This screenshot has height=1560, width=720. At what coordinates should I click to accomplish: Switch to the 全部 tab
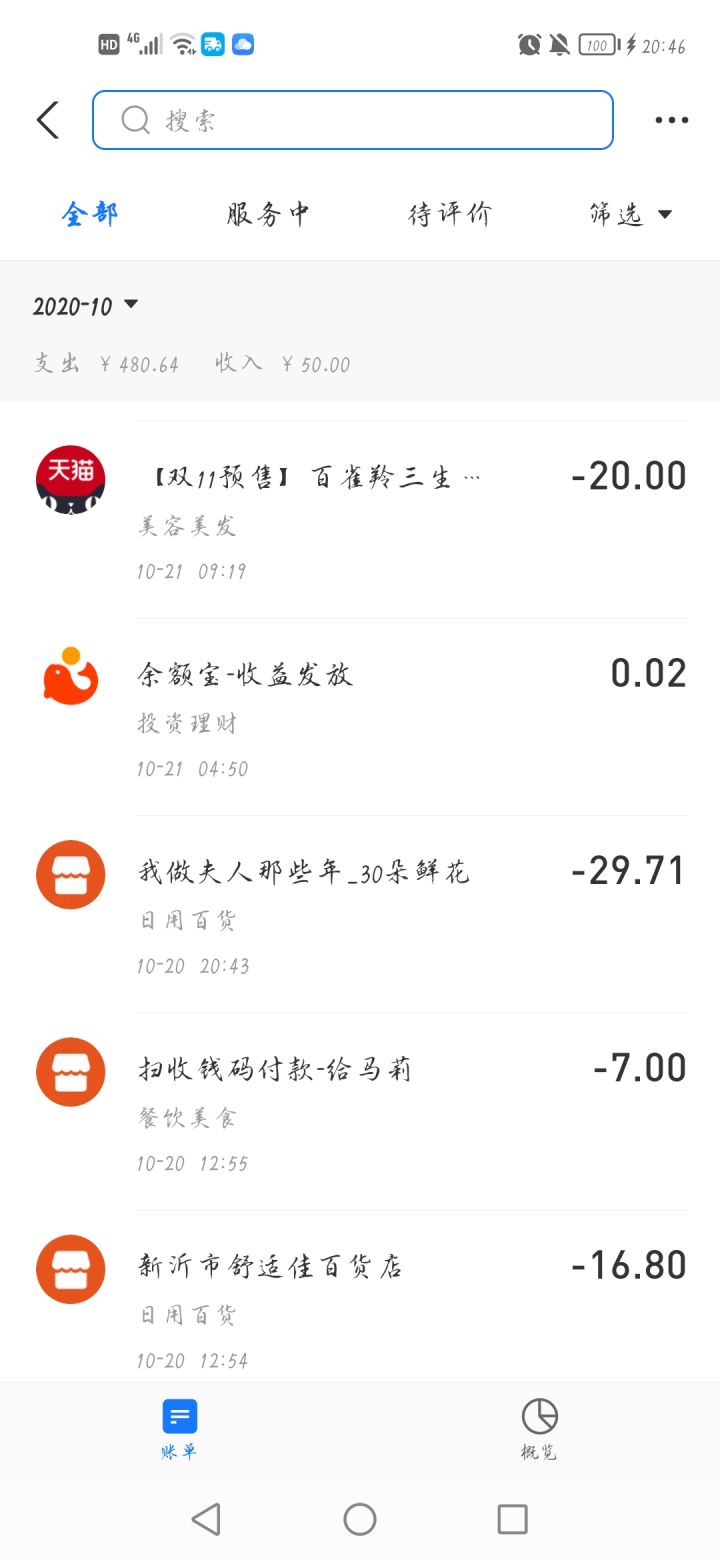click(90, 214)
